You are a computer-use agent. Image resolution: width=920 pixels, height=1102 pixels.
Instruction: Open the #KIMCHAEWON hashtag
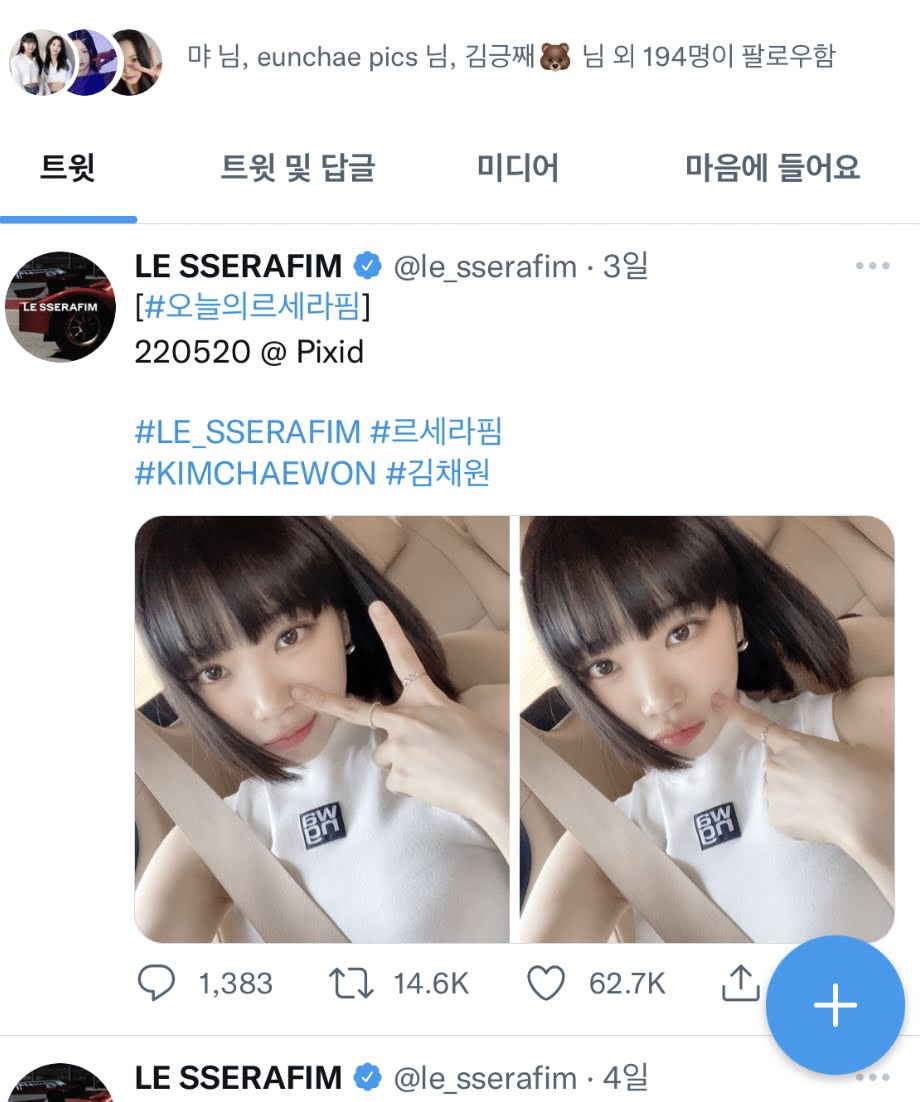click(x=255, y=473)
